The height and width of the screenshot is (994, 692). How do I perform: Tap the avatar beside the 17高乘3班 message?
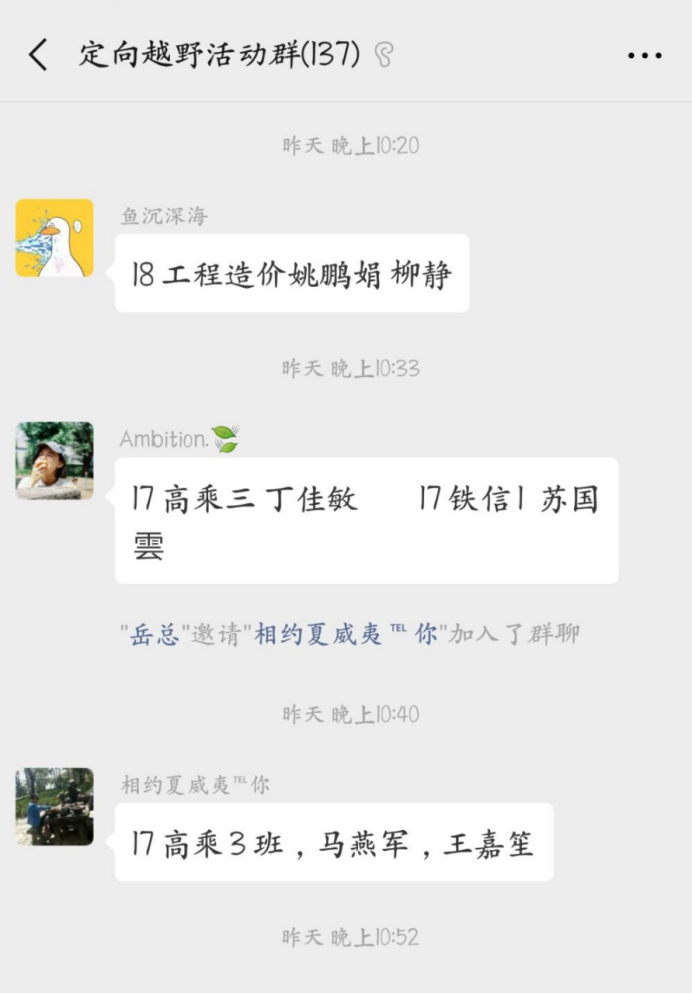tap(55, 807)
